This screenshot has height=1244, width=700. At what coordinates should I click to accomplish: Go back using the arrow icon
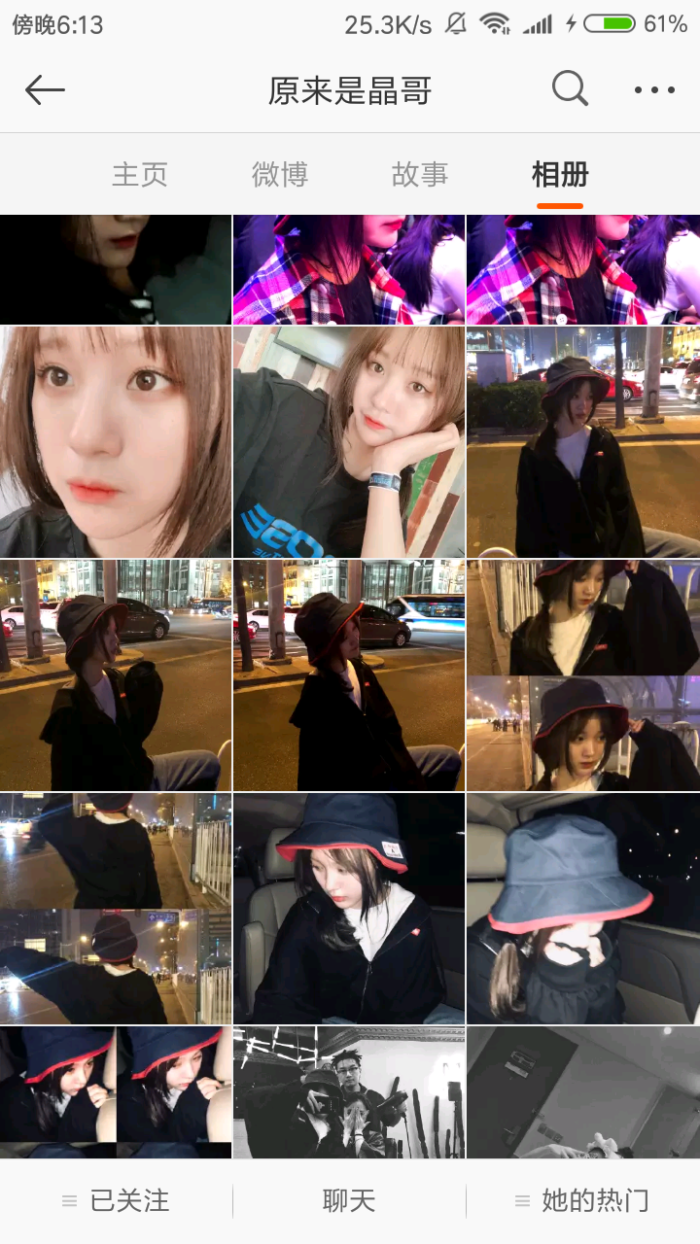point(45,90)
